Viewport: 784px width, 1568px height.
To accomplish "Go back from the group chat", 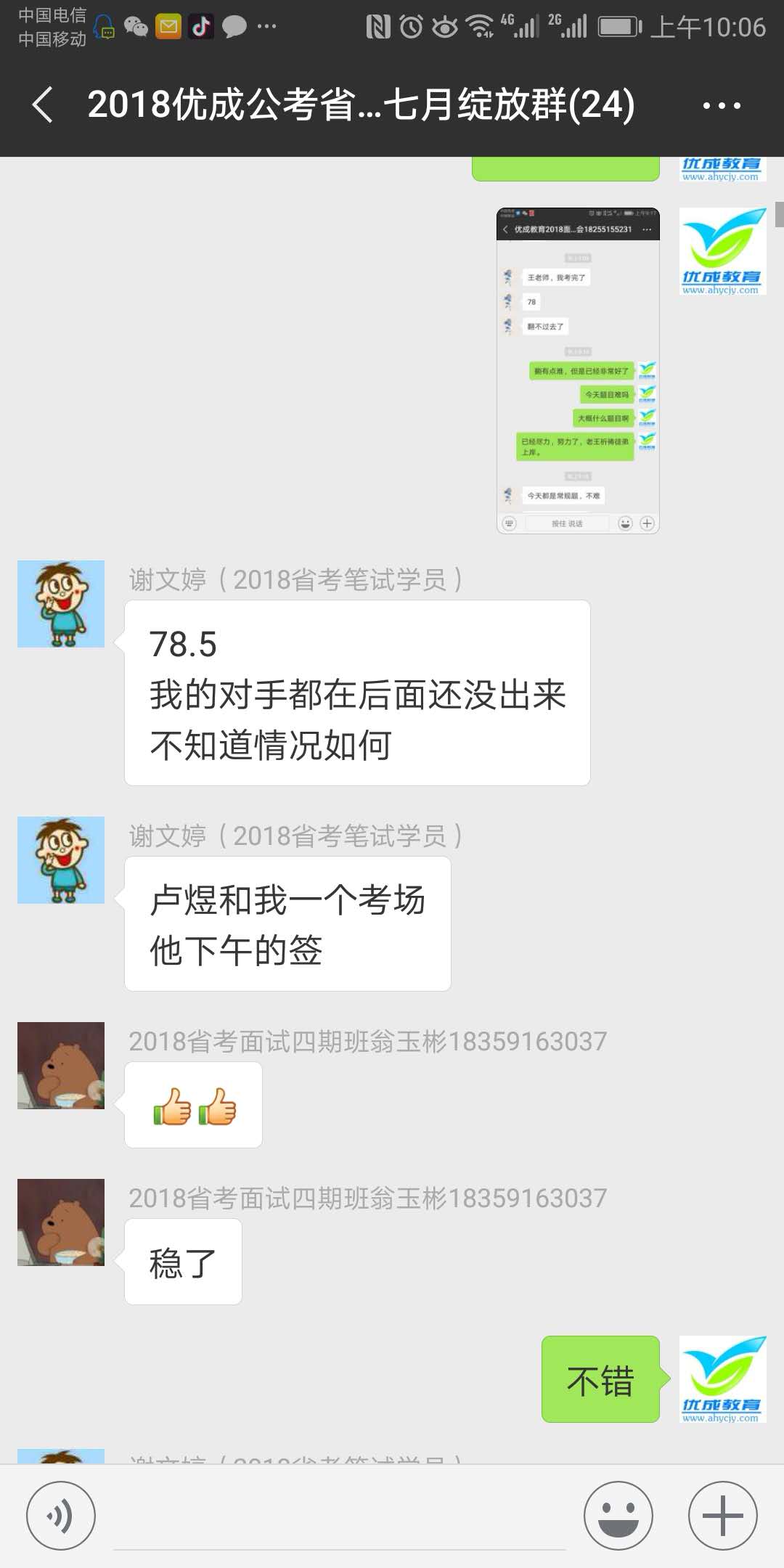I will coord(44,105).
